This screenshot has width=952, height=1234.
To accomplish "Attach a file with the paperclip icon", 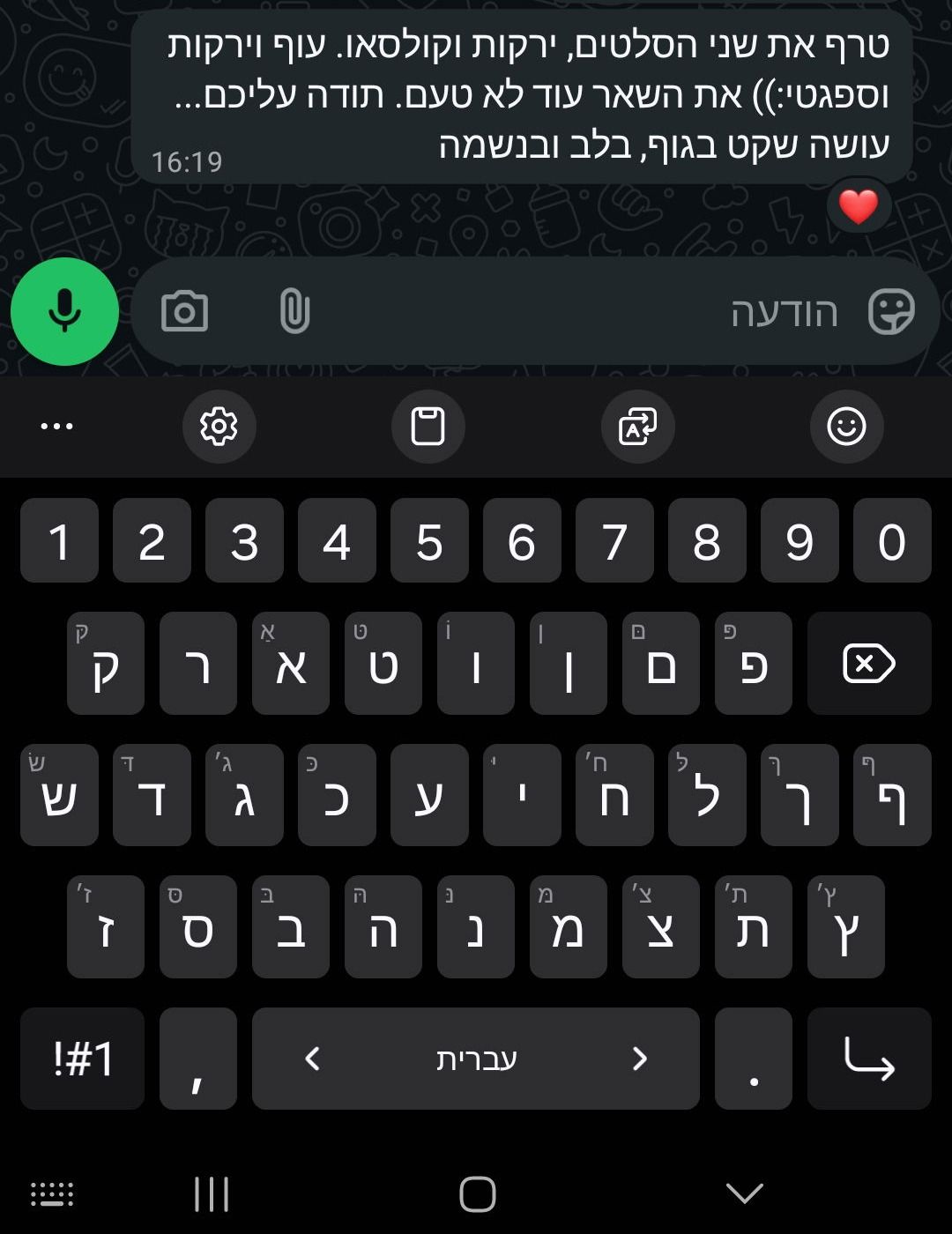I will click(x=294, y=311).
